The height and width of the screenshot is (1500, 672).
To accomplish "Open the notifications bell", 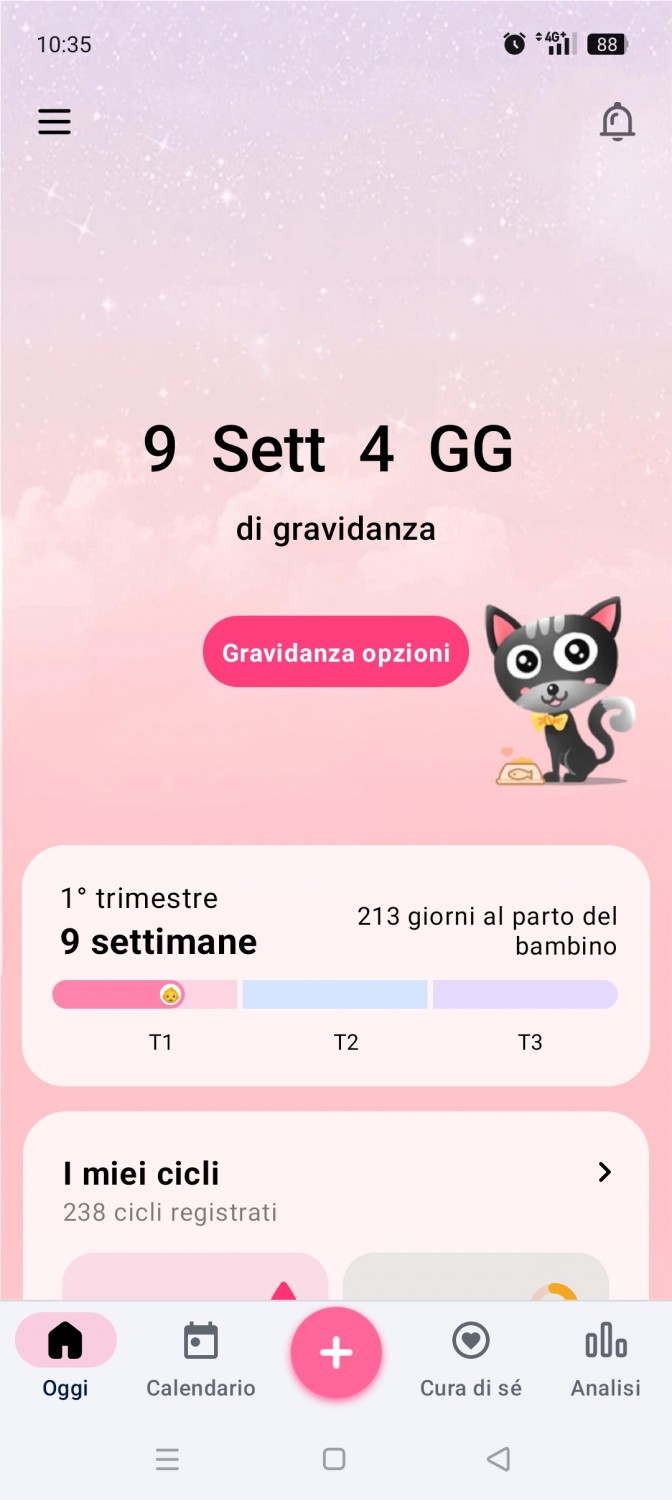I will [x=617, y=121].
